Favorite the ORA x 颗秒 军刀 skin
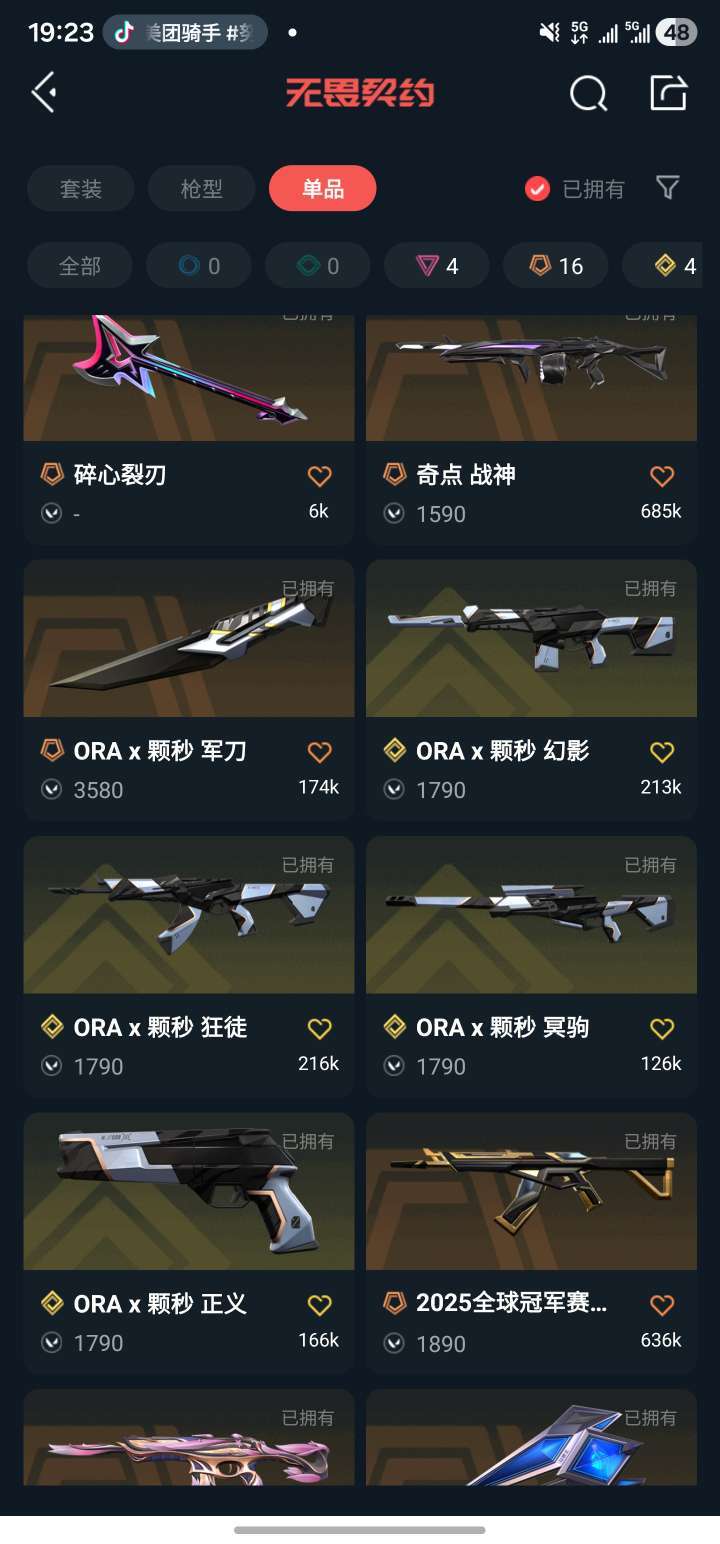Screen dimensions: 720x1544 click(x=319, y=752)
